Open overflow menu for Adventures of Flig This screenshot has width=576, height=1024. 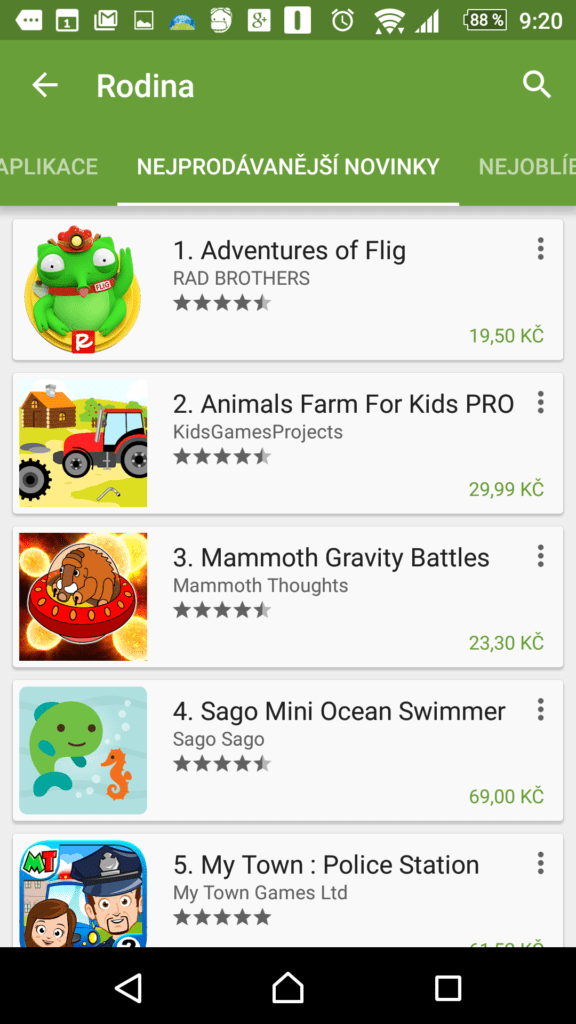tap(540, 249)
